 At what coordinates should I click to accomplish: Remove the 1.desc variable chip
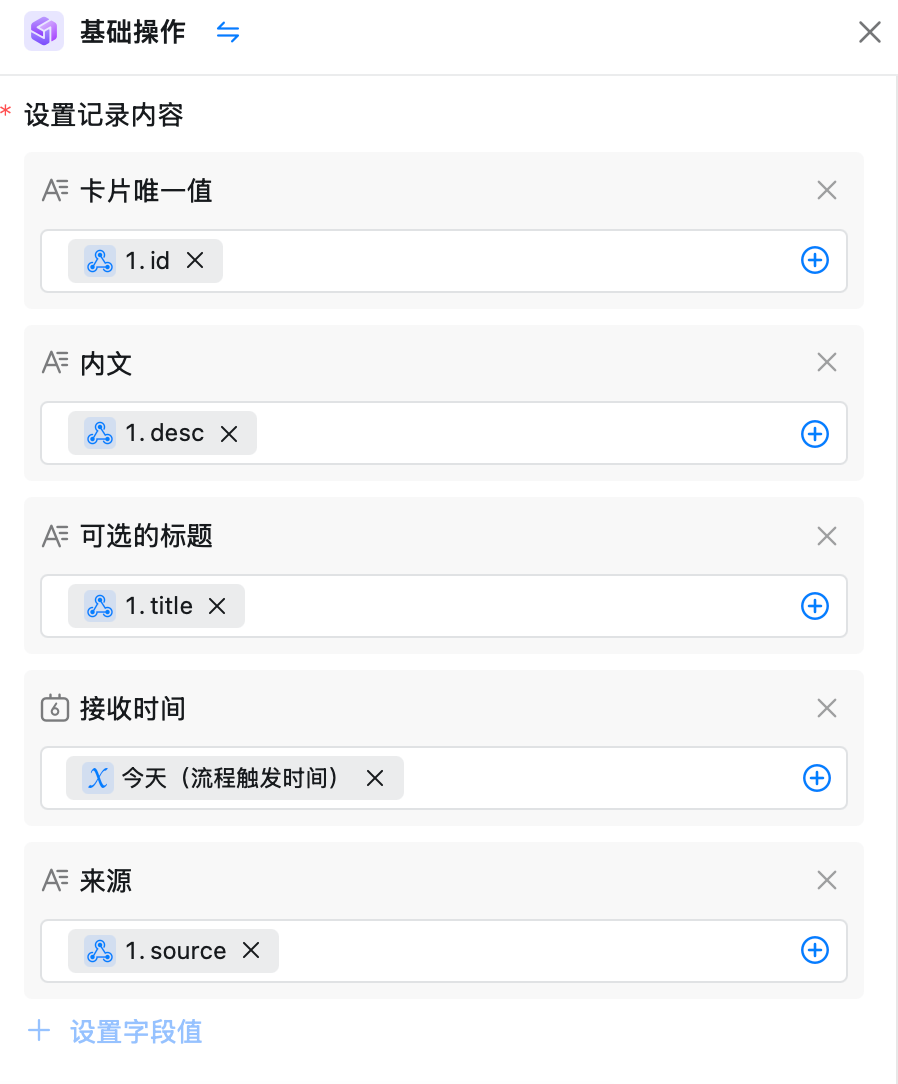pos(229,433)
